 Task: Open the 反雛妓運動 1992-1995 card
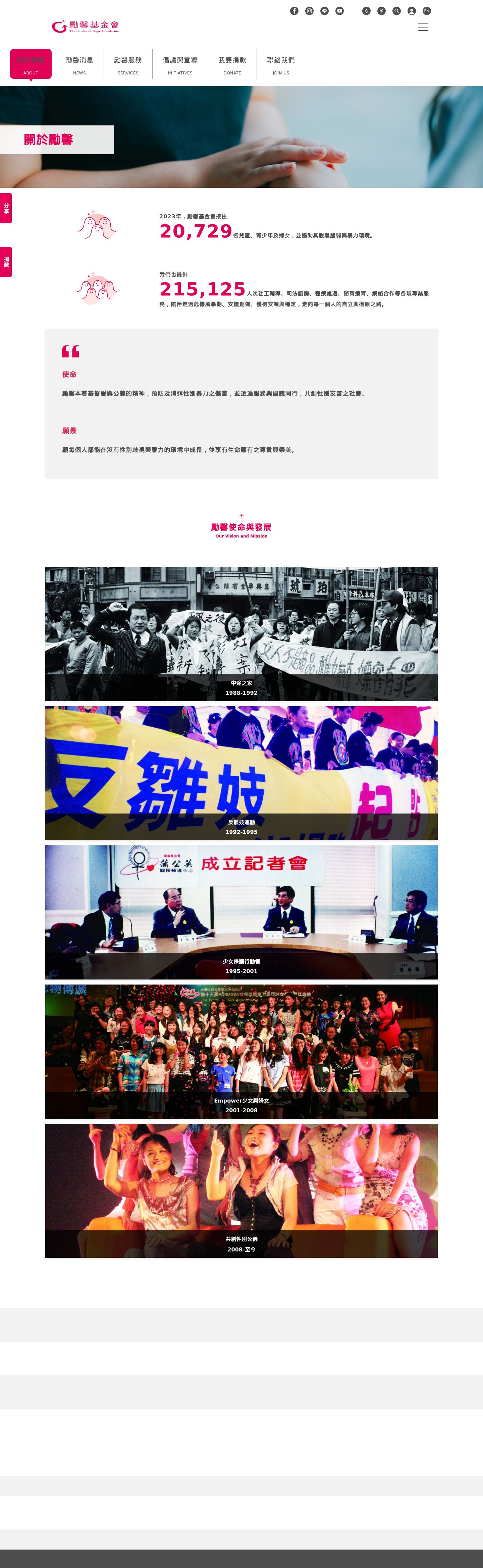(241, 773)
